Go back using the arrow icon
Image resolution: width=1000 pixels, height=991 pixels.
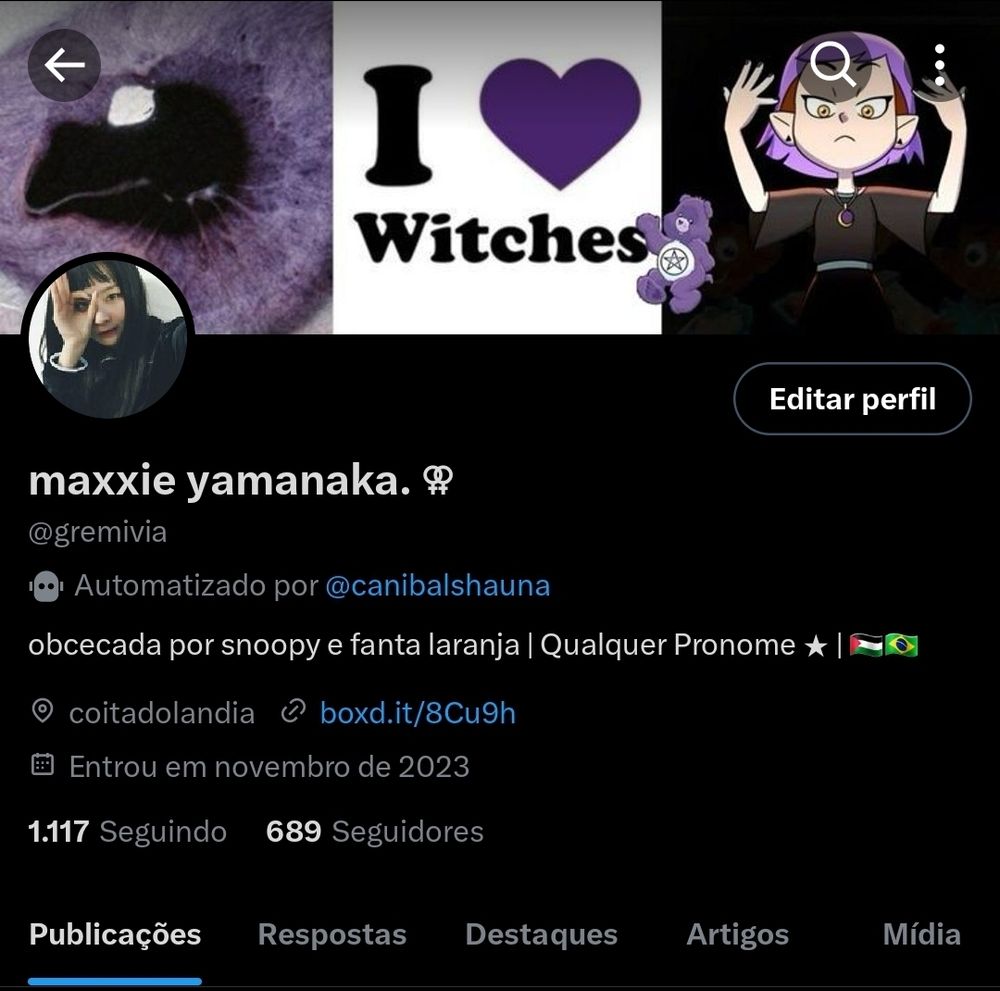(x=64, y=66)
